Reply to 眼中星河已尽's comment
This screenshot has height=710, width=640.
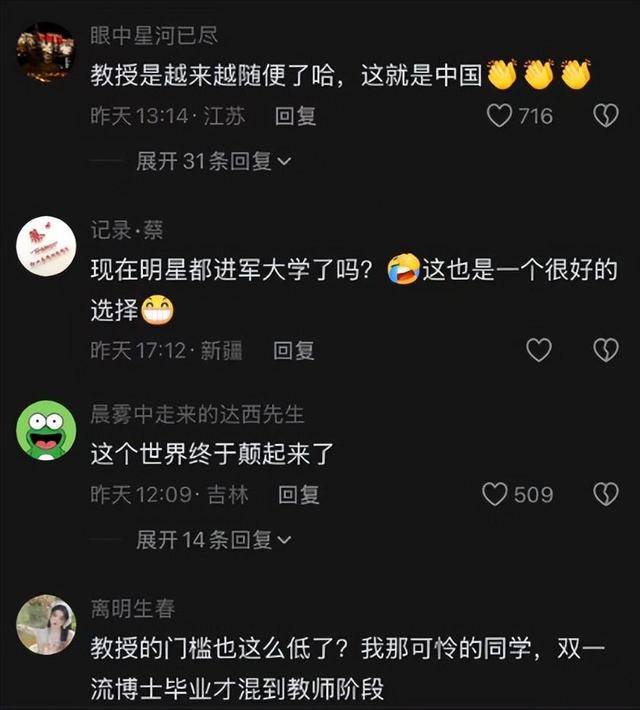(x=296, y=116)
